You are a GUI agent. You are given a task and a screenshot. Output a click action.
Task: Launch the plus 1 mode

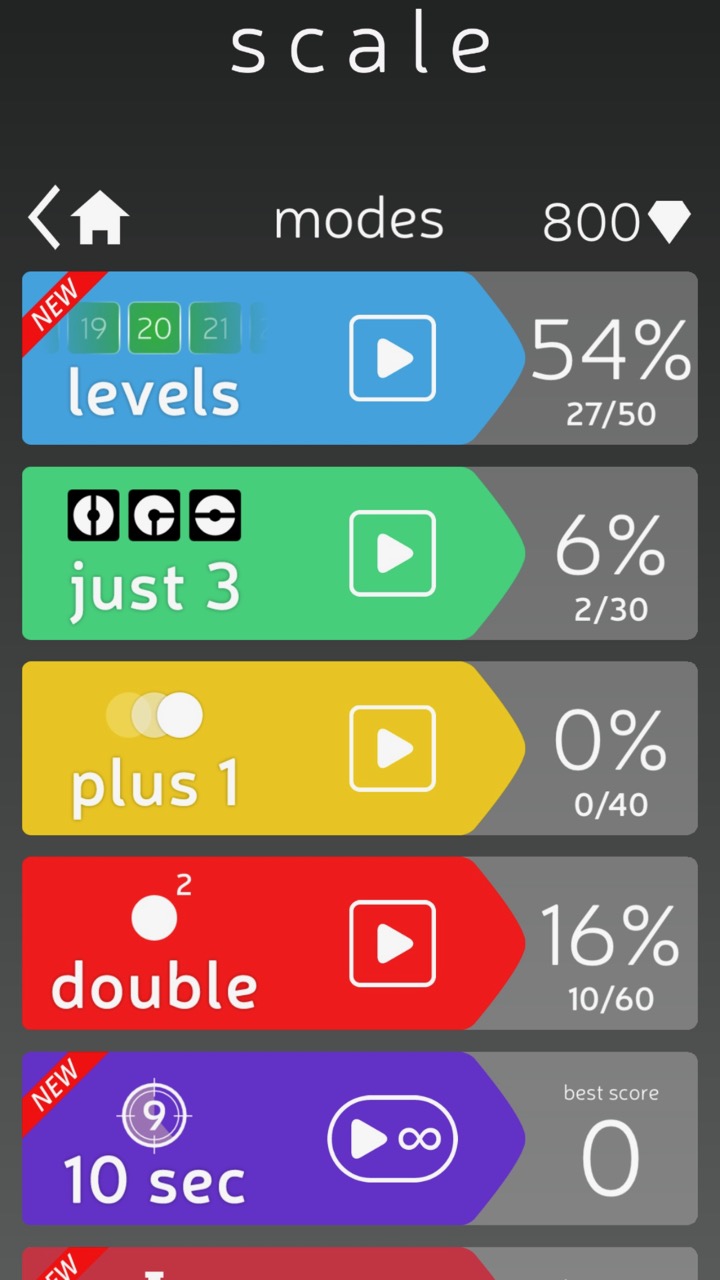tap(392, 748)
